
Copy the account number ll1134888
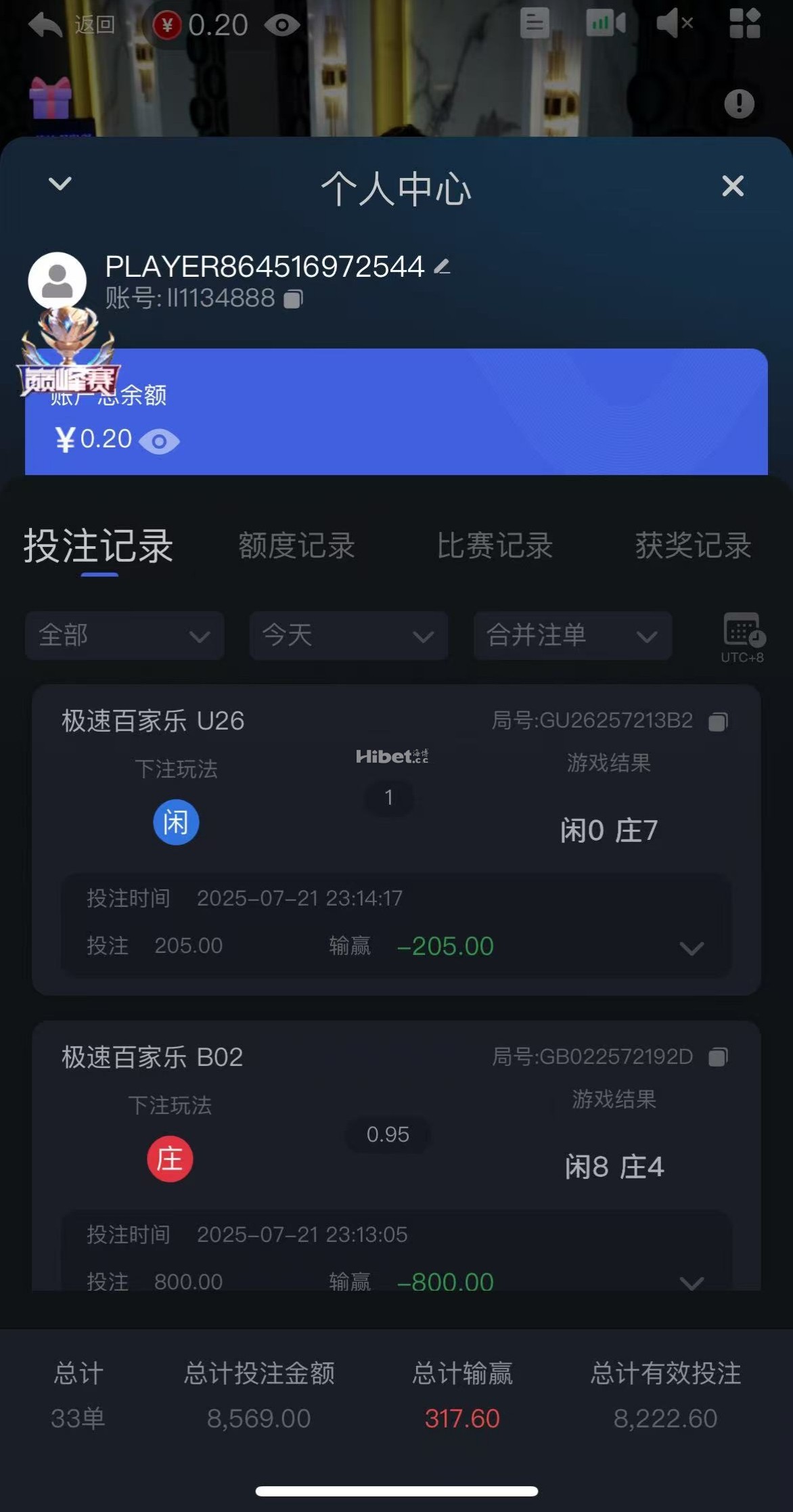tap(292, 299)
